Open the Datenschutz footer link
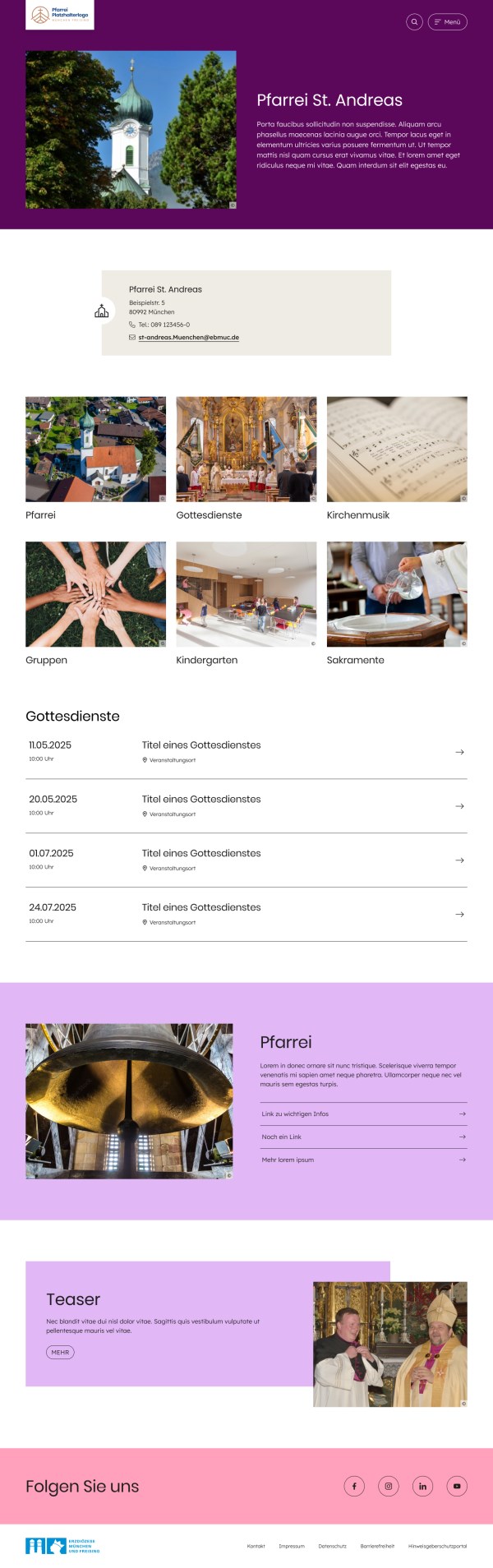Screen dimensions: 493x1568 tap(332, 1546)
